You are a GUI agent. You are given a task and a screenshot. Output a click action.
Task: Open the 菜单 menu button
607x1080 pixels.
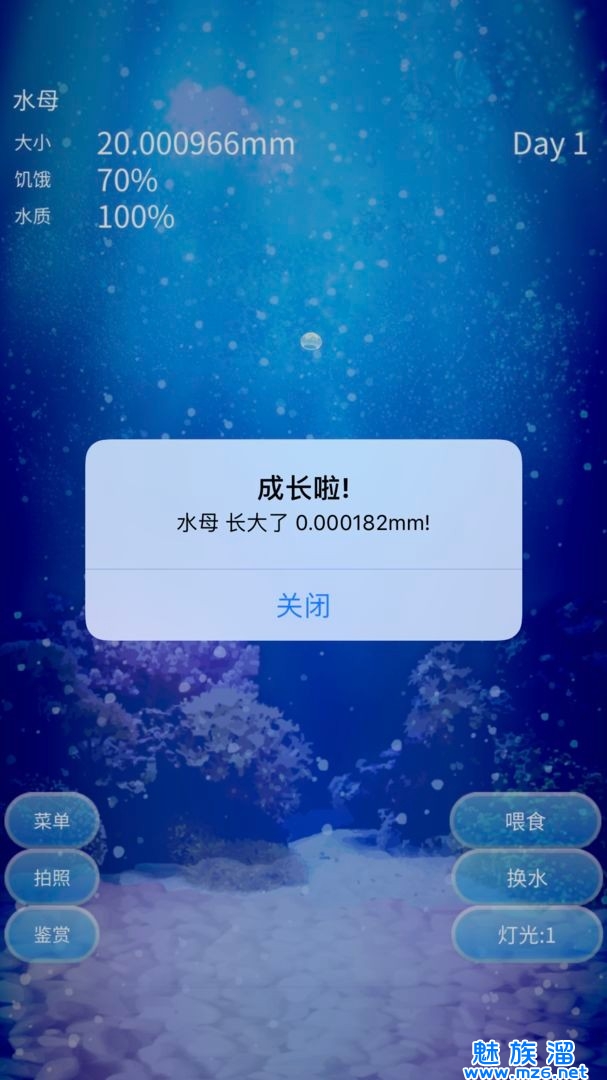click(x=52, y=821)
